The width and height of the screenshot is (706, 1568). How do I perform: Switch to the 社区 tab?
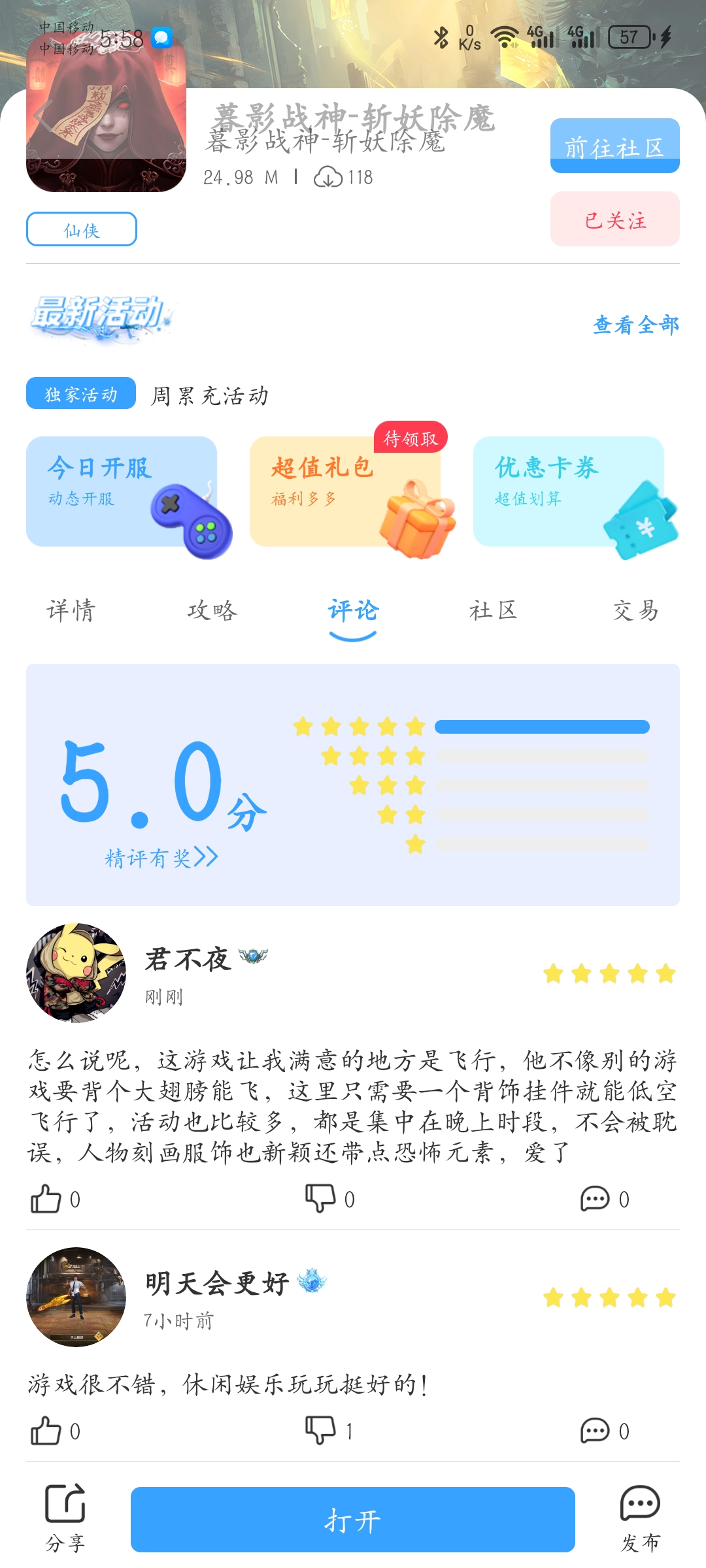(x=494, y=610)
